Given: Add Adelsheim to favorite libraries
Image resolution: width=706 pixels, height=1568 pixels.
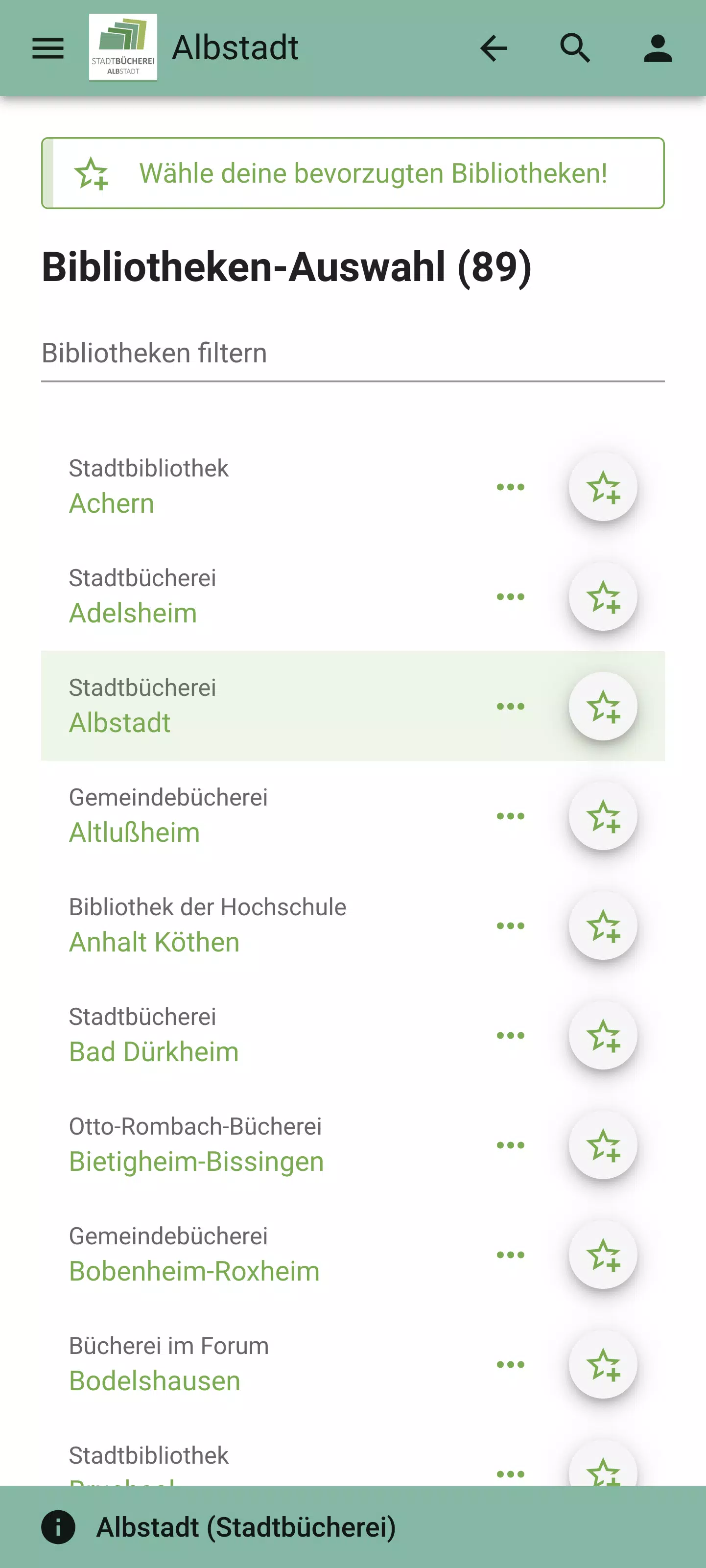Looking at the screenshot, I should [x=603, y=596].
